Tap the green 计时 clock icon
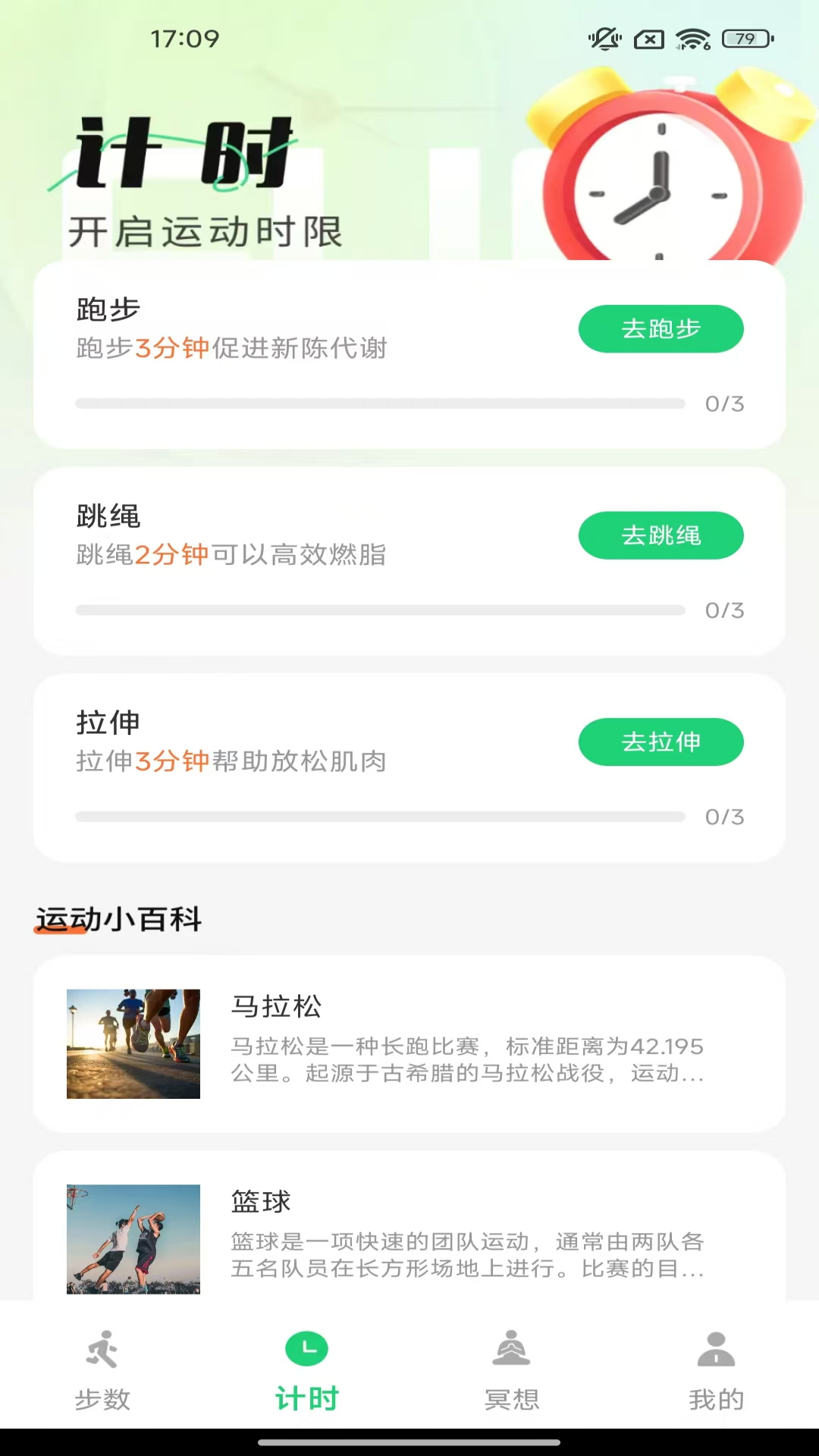Screen dimensions: 819x1456 [x=306, y=1349]
